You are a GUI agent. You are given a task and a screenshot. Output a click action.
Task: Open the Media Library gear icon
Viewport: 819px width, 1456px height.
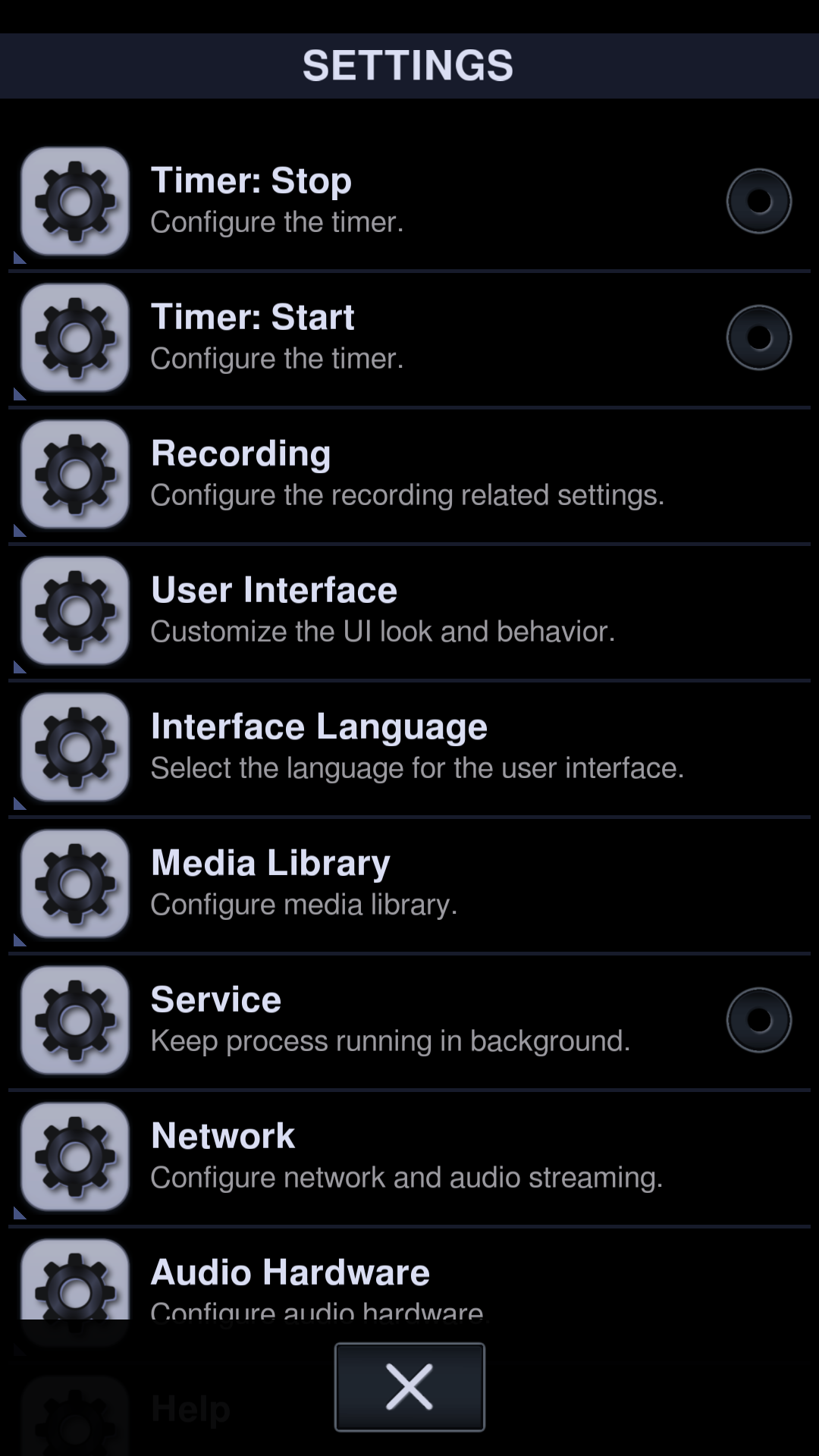pos(74,883)
